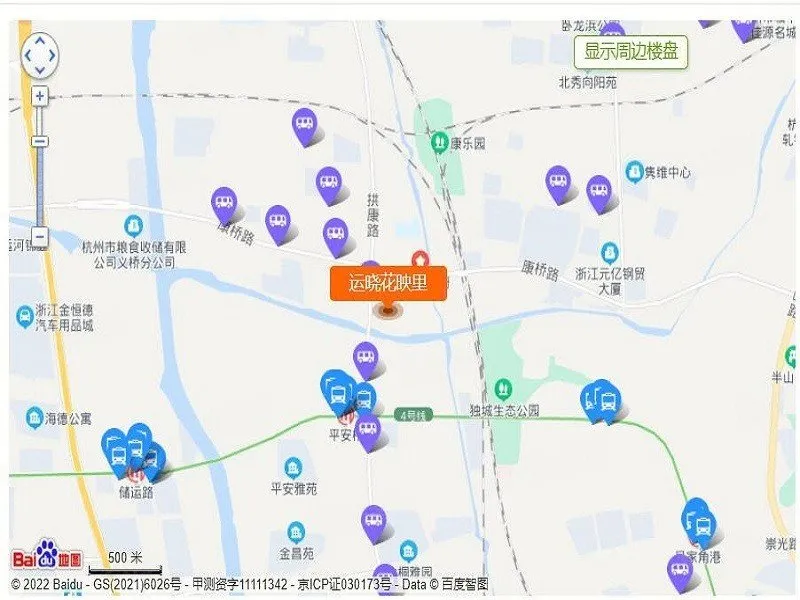The image size is (800, 600).
Task: Tap the 显示周边楼盘 button
Action: point(631,51)
